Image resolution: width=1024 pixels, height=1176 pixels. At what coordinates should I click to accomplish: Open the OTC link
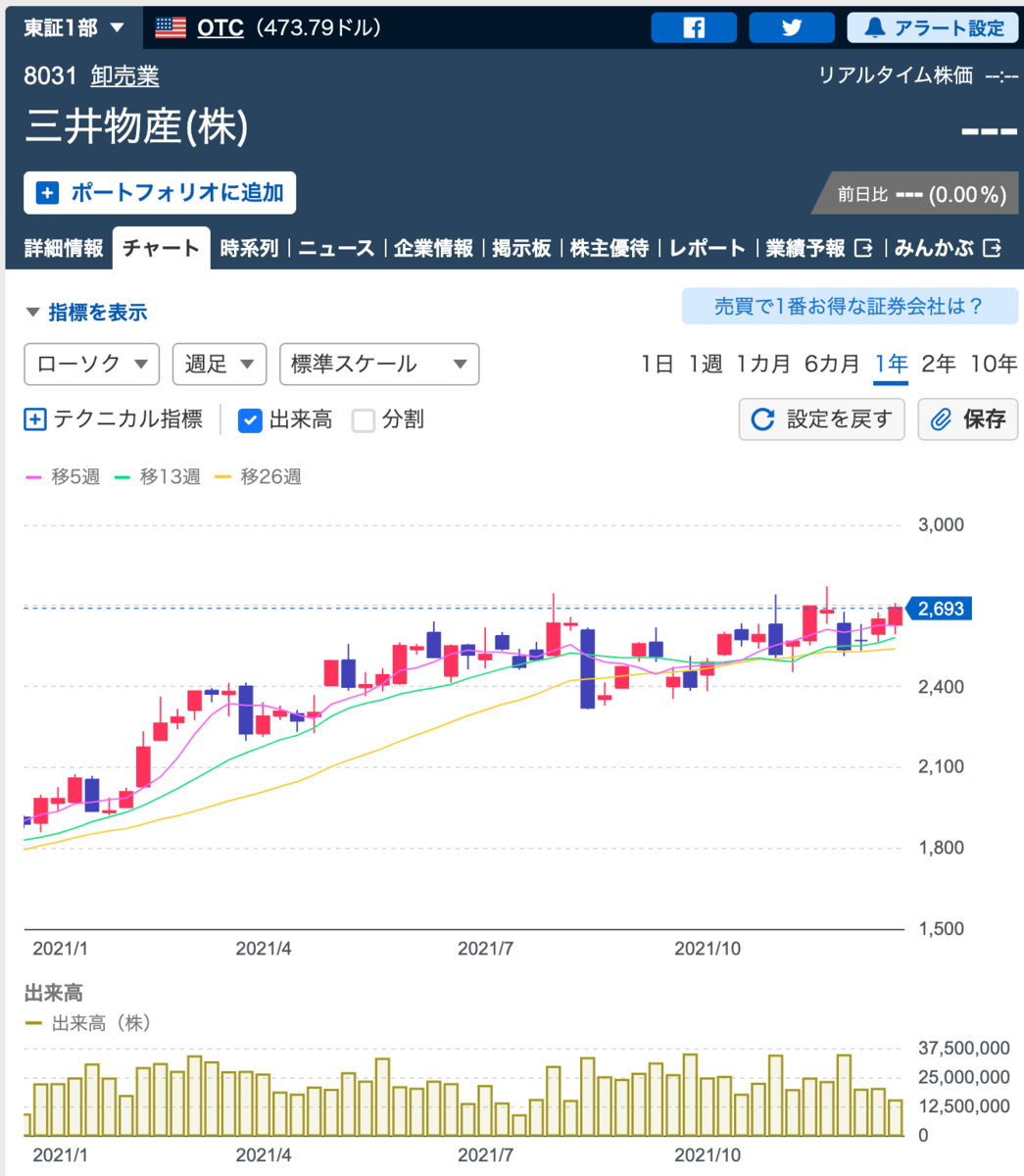[x=219, y=27]
